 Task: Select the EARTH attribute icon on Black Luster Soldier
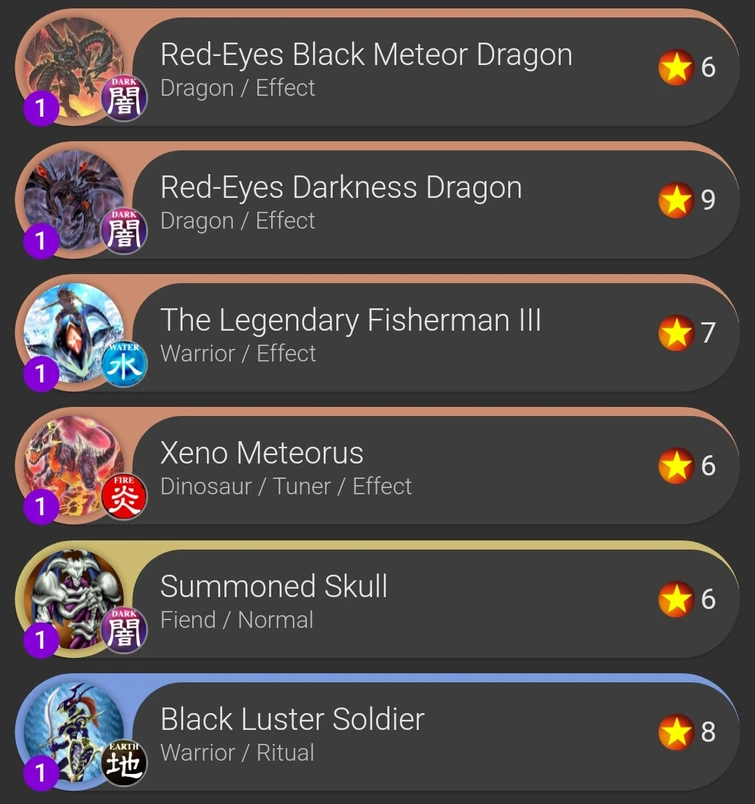(122, 765)
